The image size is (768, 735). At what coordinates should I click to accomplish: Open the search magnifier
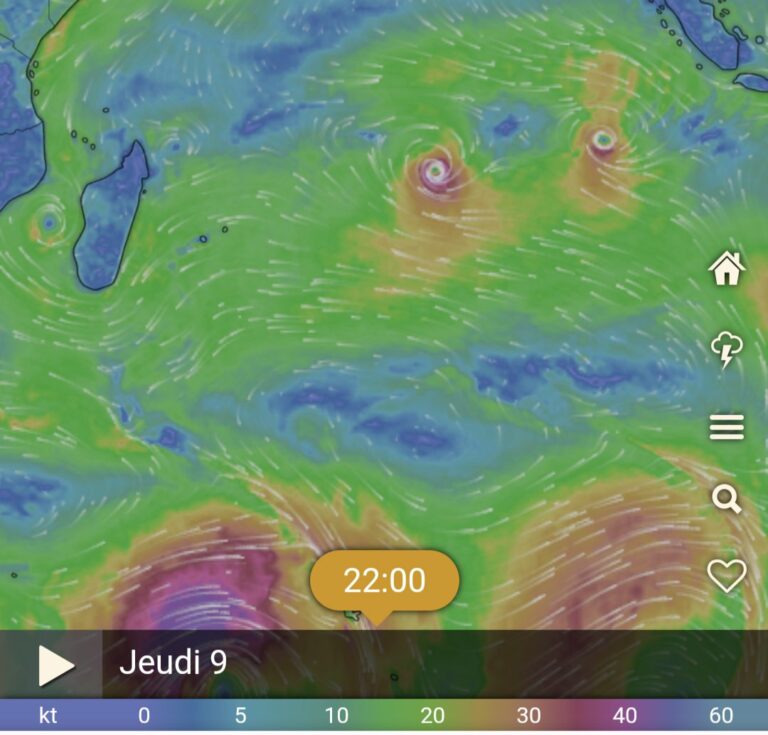click(726, 499)
